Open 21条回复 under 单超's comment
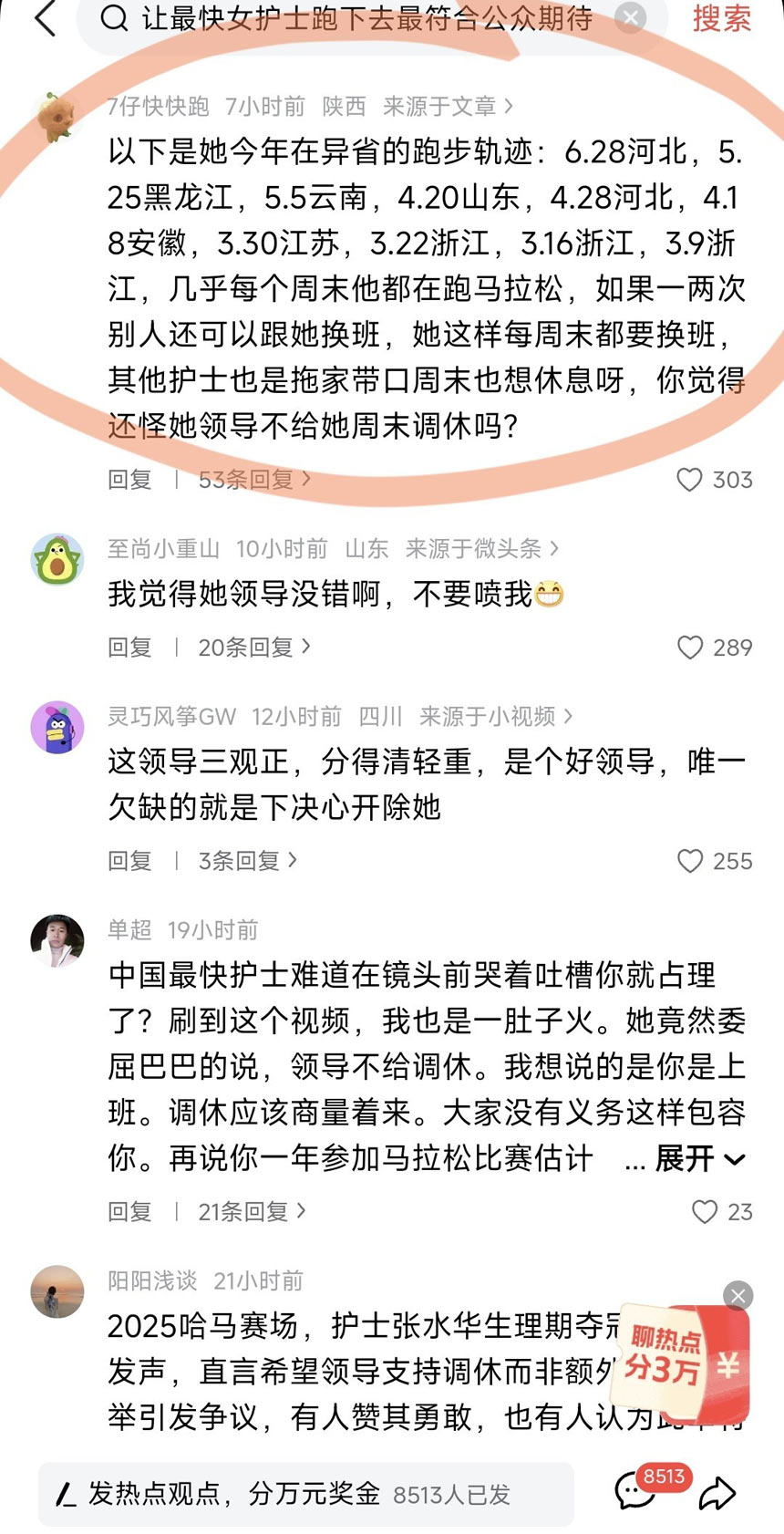This screenshot has width=784, height=1534. click(x=252, y=1211)
